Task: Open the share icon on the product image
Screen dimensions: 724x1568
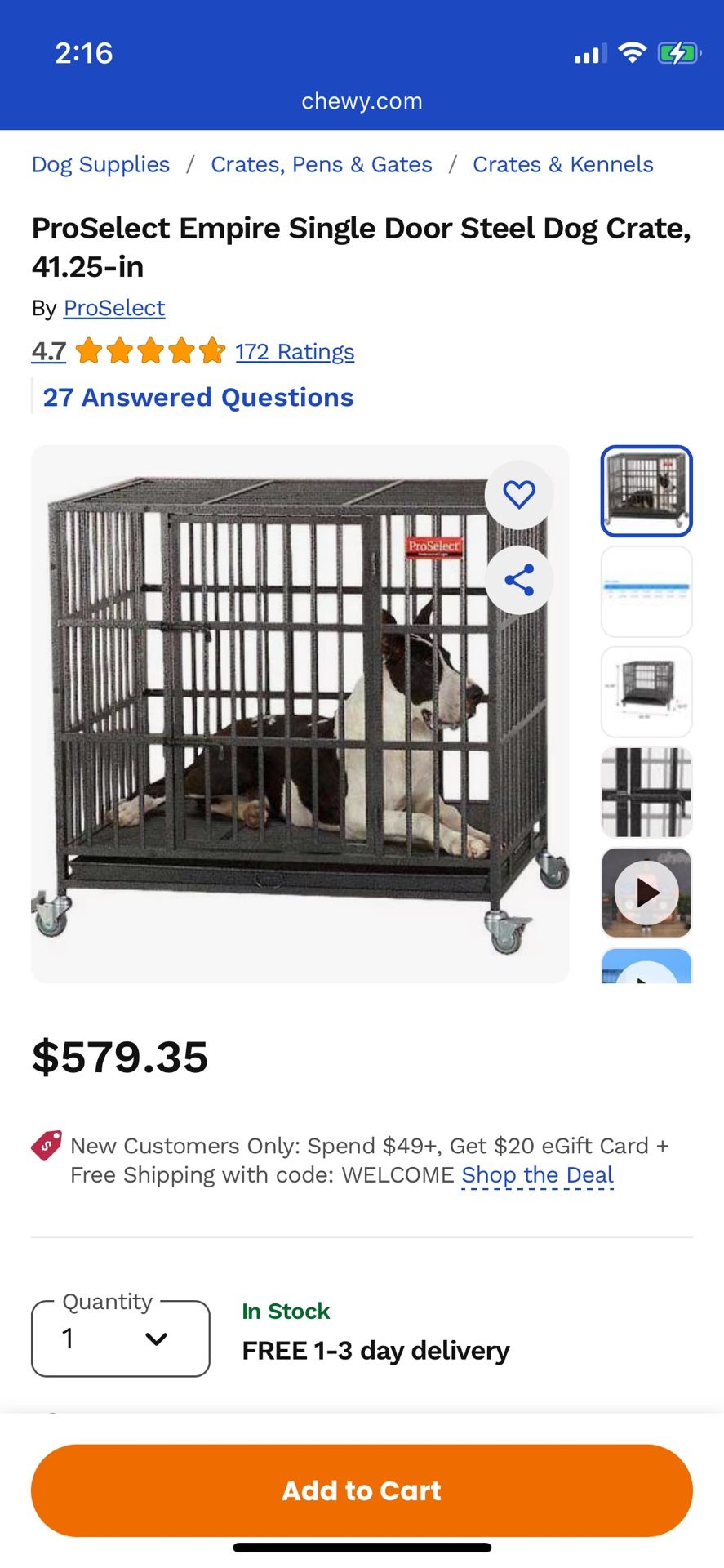Action: [520, 580]
